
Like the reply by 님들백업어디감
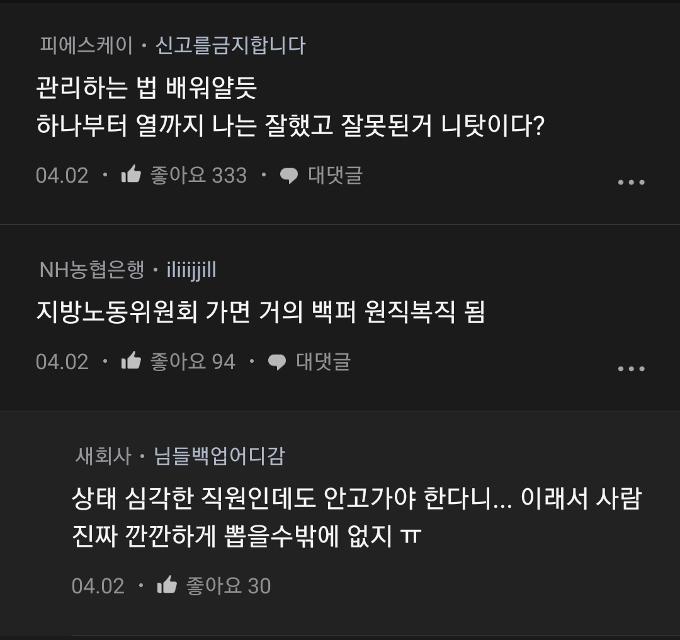[x=167, y=585]
